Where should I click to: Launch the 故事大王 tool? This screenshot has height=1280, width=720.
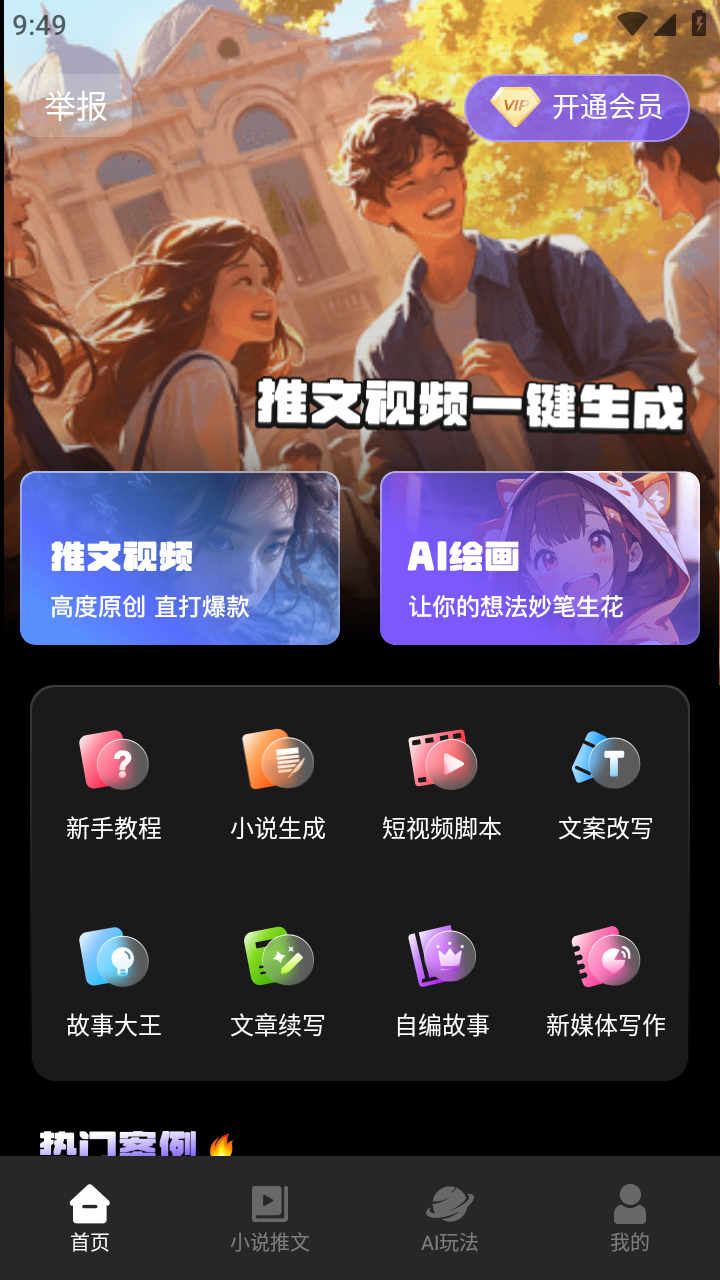click(114, 982)
